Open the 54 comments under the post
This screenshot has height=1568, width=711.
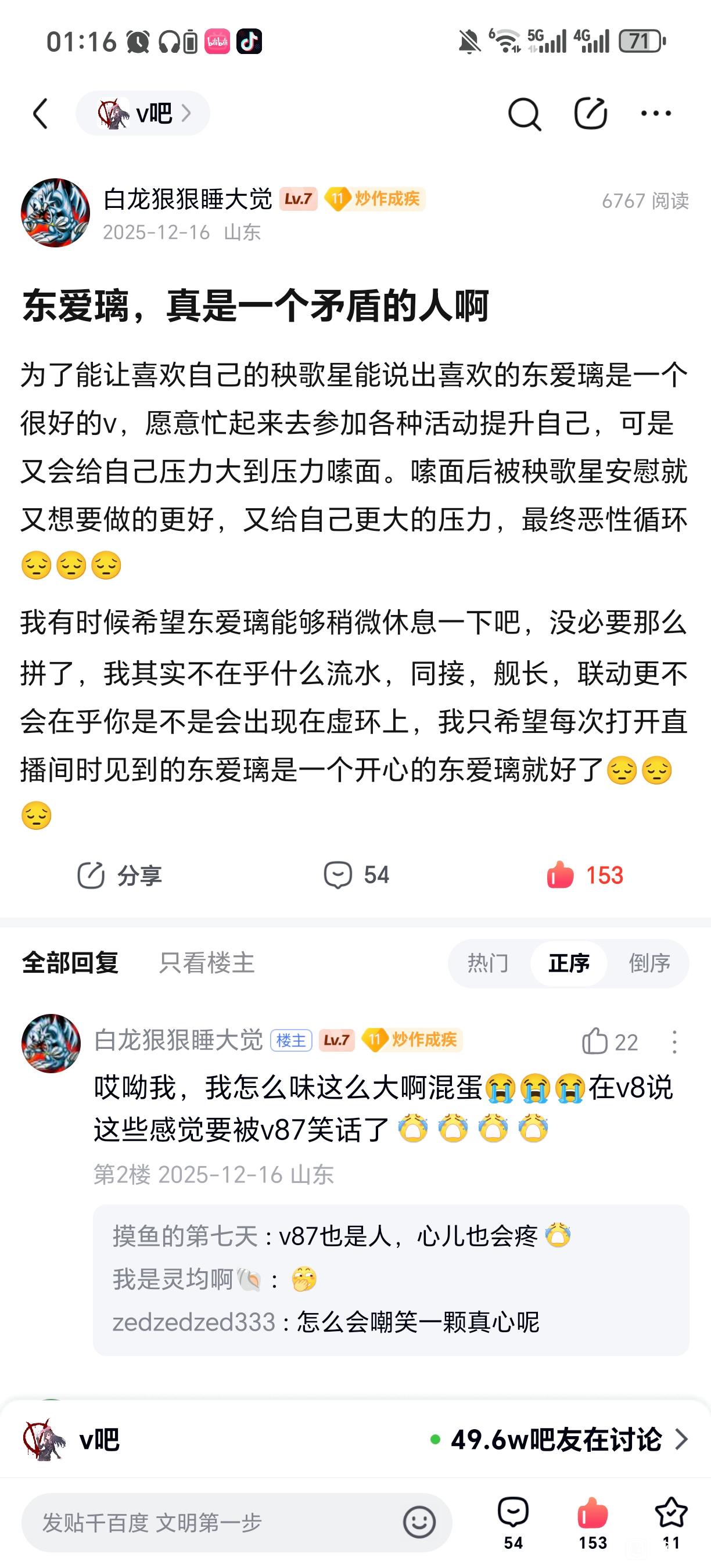click(x=355, y=875)
